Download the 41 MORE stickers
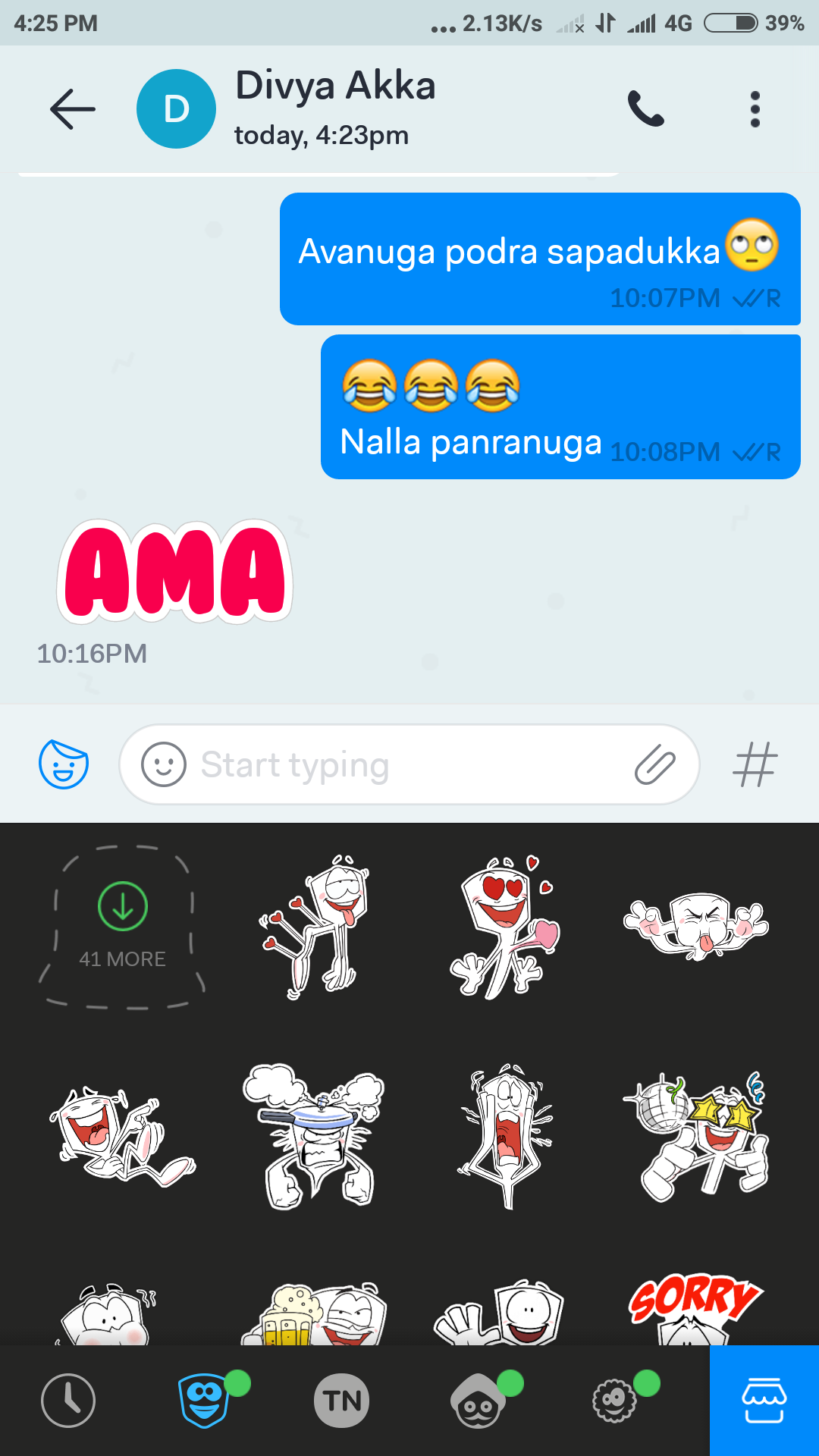Viewport: 819px width, 1456px height. point(122,927)
